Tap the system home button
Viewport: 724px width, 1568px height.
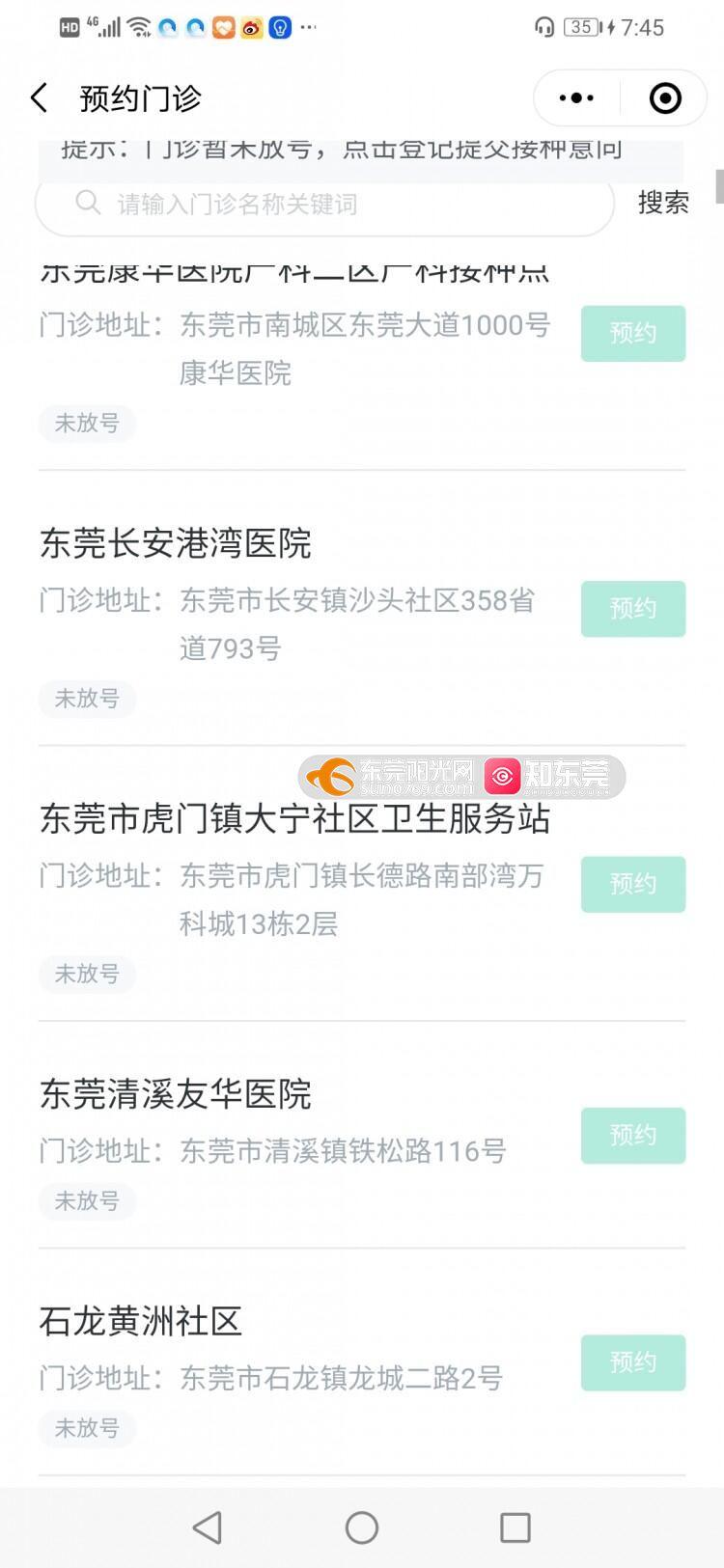[x=362, y=1527]
